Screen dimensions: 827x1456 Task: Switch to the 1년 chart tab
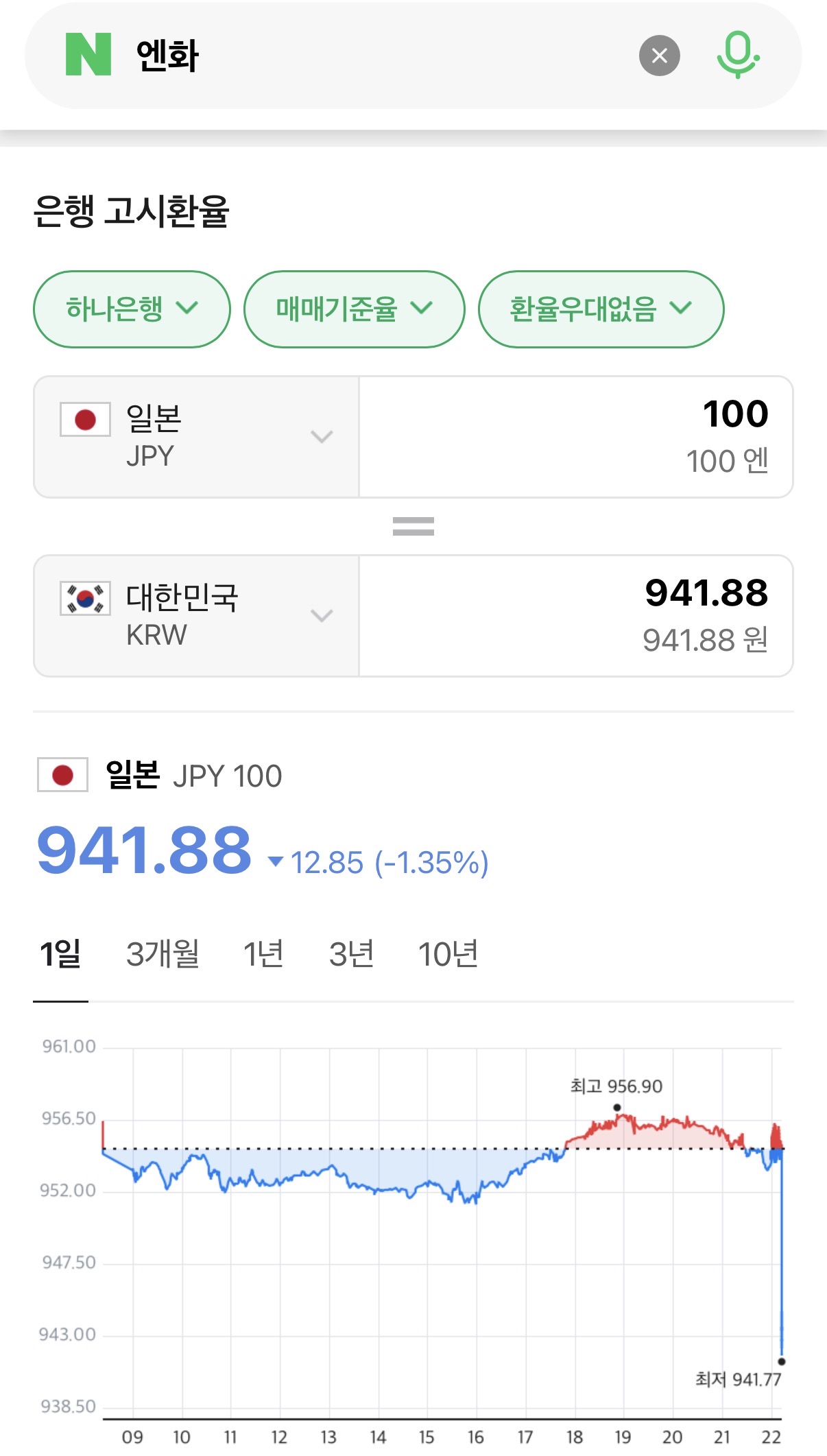[x=263, y=954]
